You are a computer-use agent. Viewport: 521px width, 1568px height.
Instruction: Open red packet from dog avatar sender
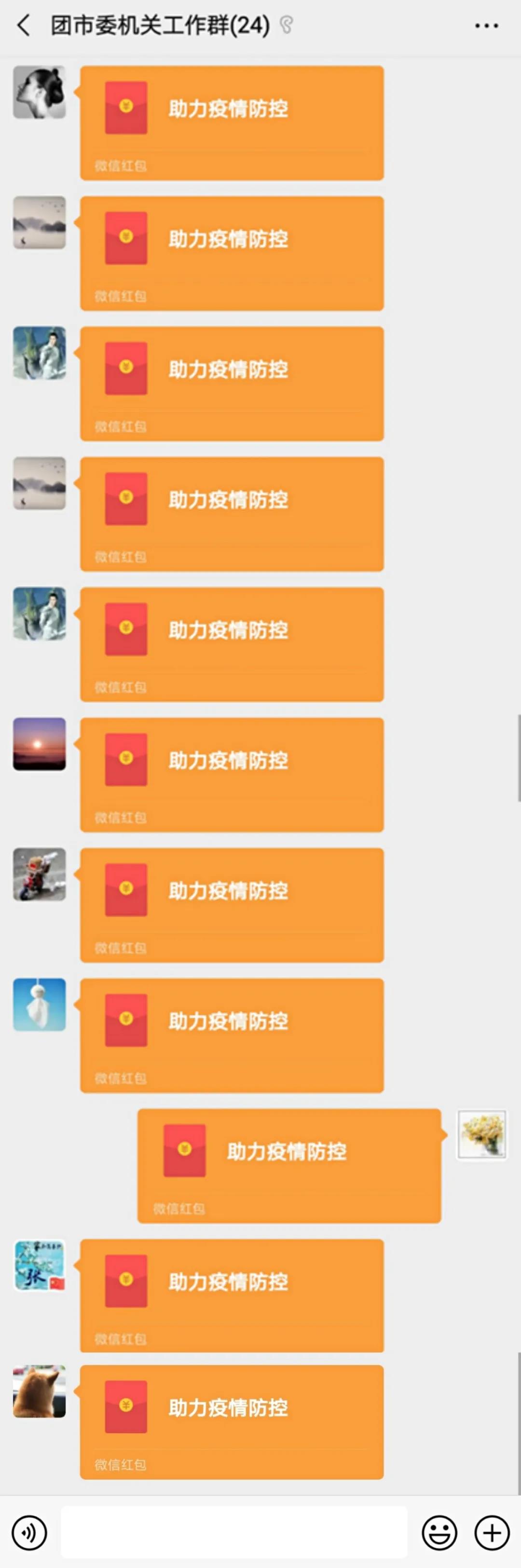point(231,1421)
